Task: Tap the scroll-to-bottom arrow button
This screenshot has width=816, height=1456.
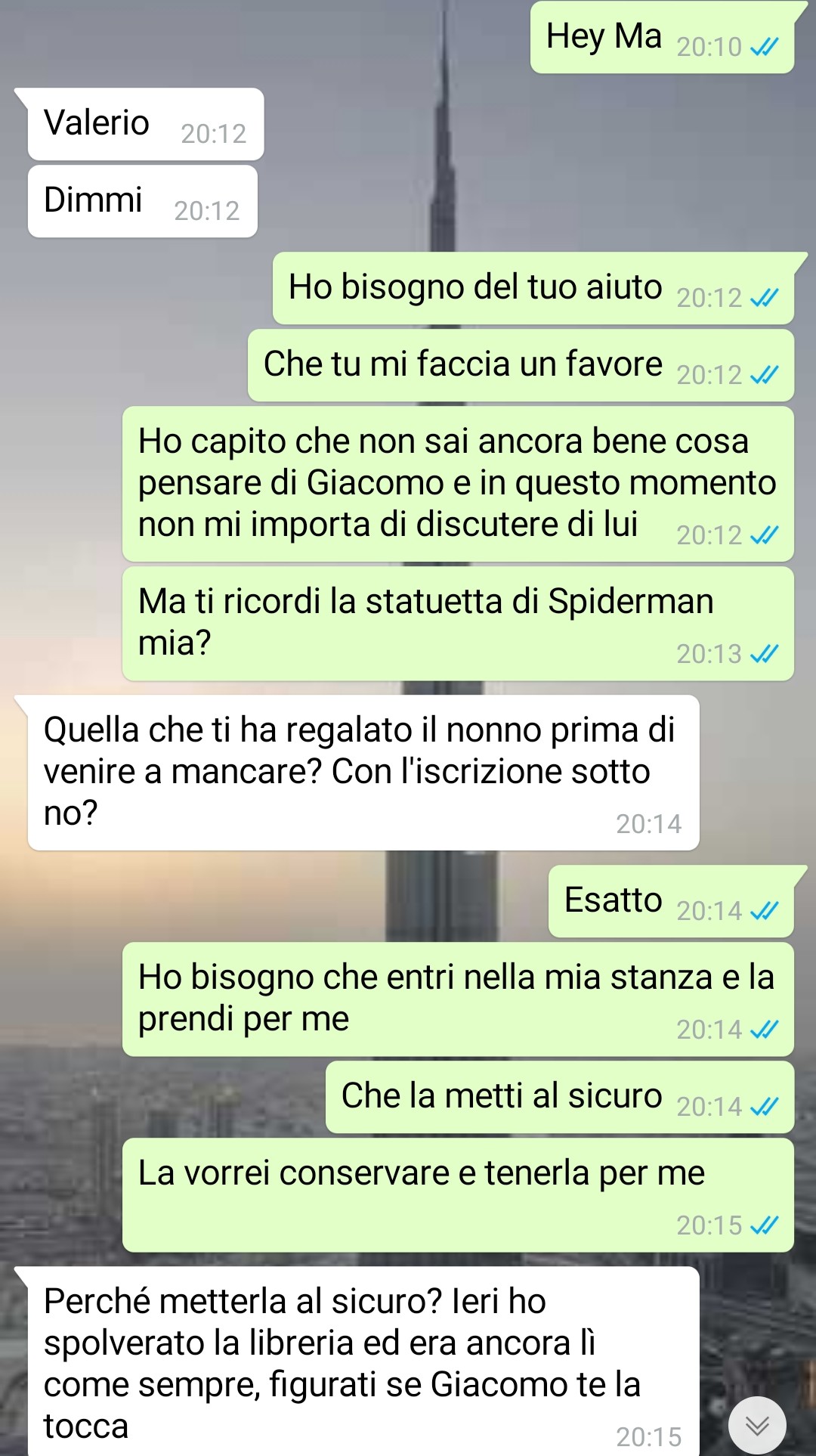Action: tap(756, 1425)
